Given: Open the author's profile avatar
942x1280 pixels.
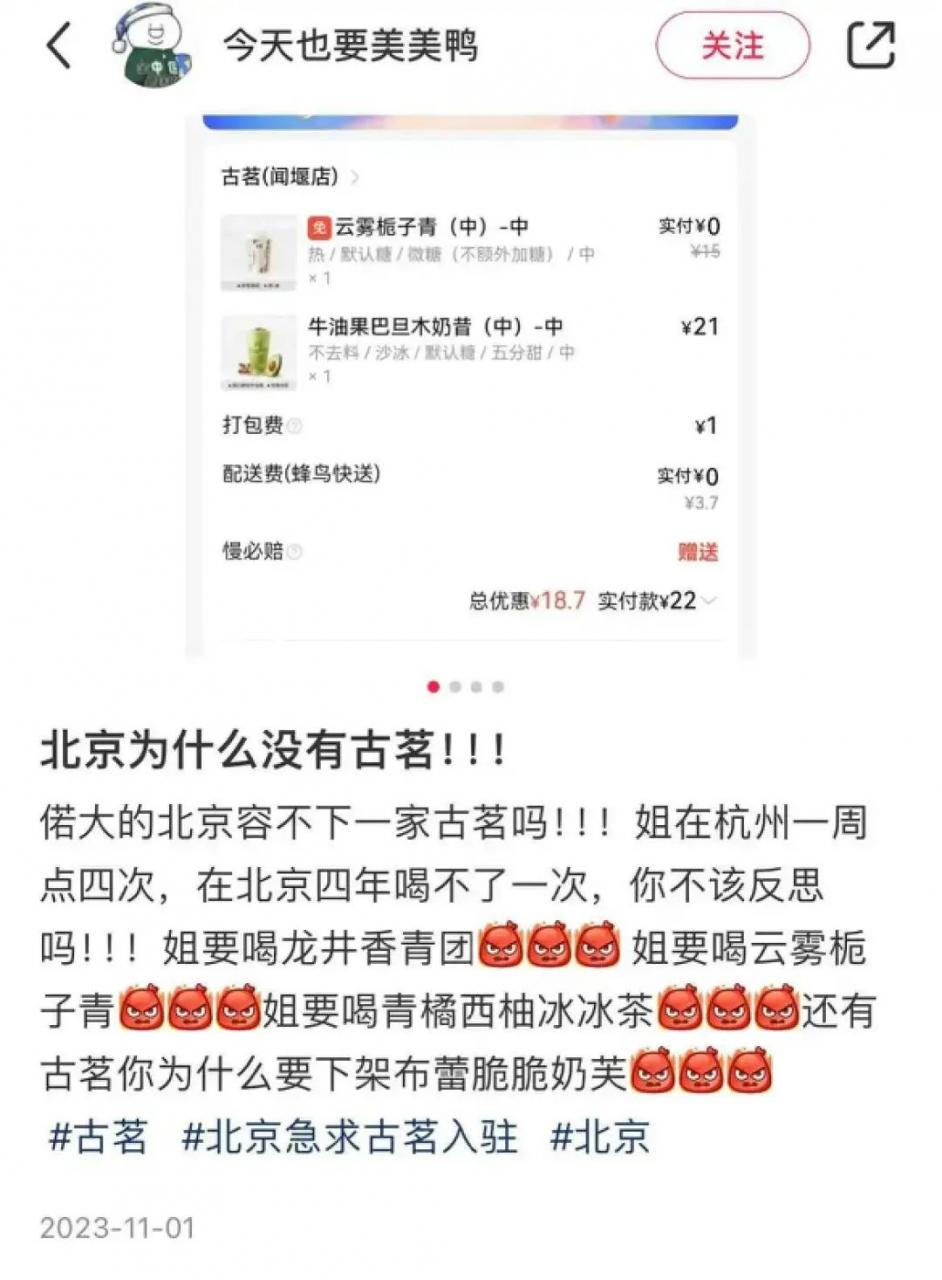Looking at the screenshot, I should [151, 45].
